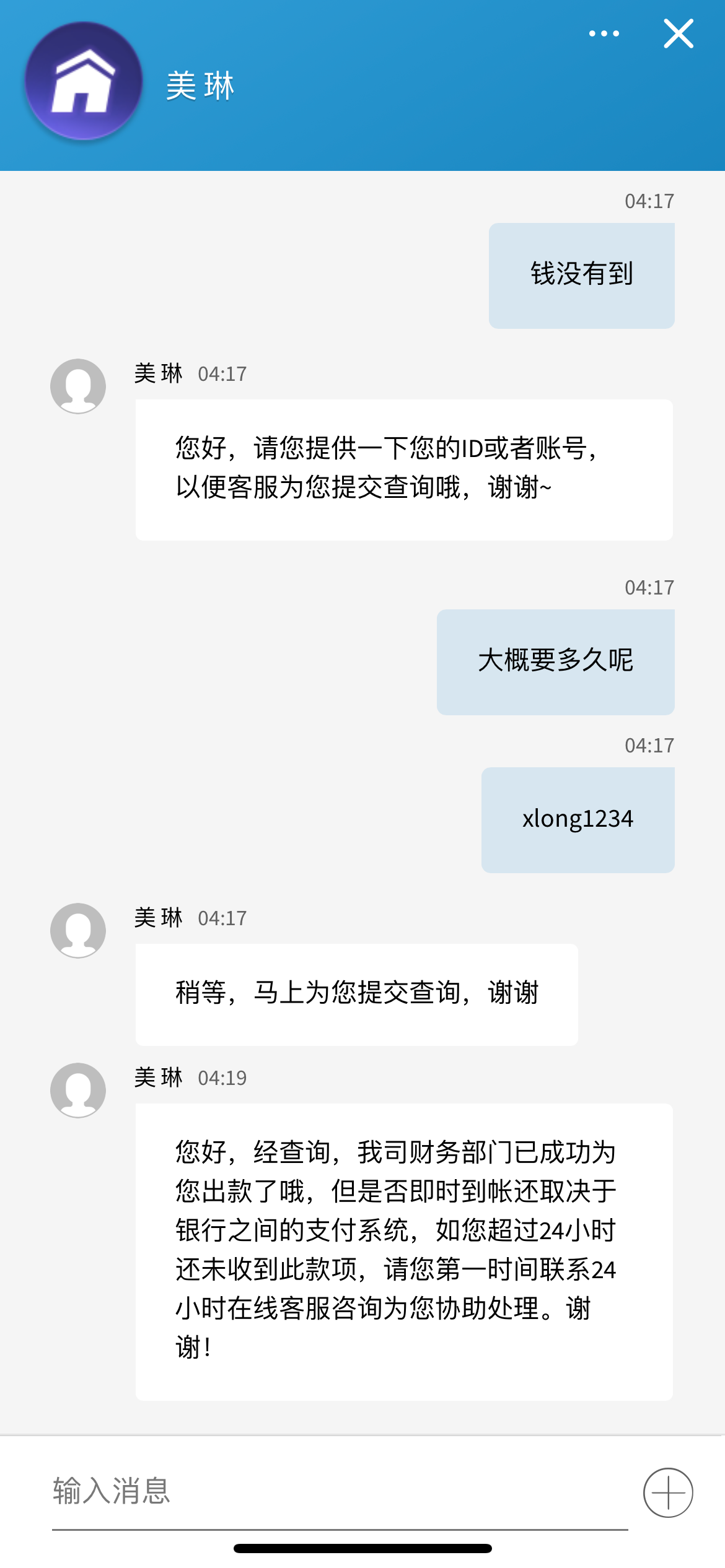Viewport: 725px width, 1568px height.
Task: Open the plus attachment button
Action: (x=668, y=1492)
